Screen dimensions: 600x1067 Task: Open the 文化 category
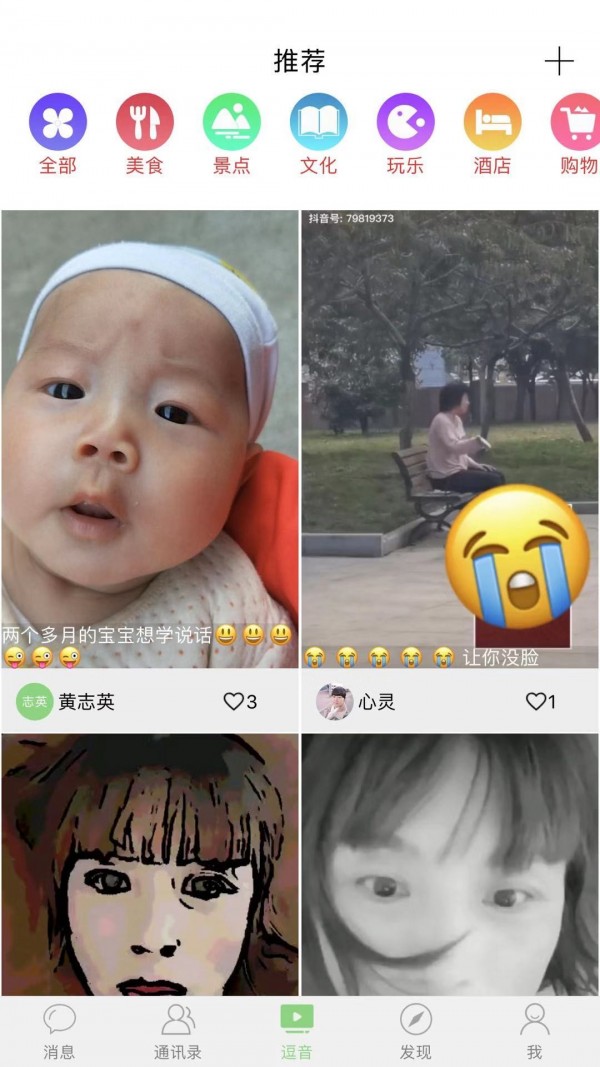pos(318,134)
